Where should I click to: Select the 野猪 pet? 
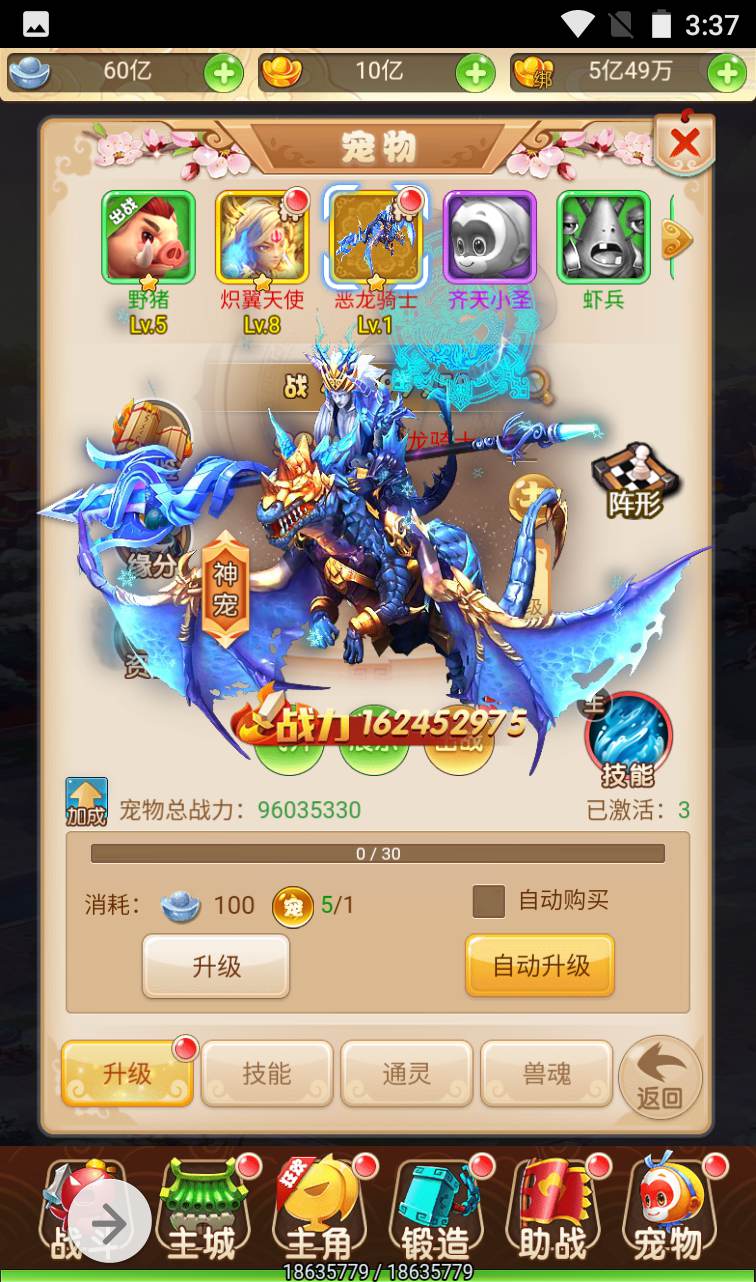coord(148,238)
